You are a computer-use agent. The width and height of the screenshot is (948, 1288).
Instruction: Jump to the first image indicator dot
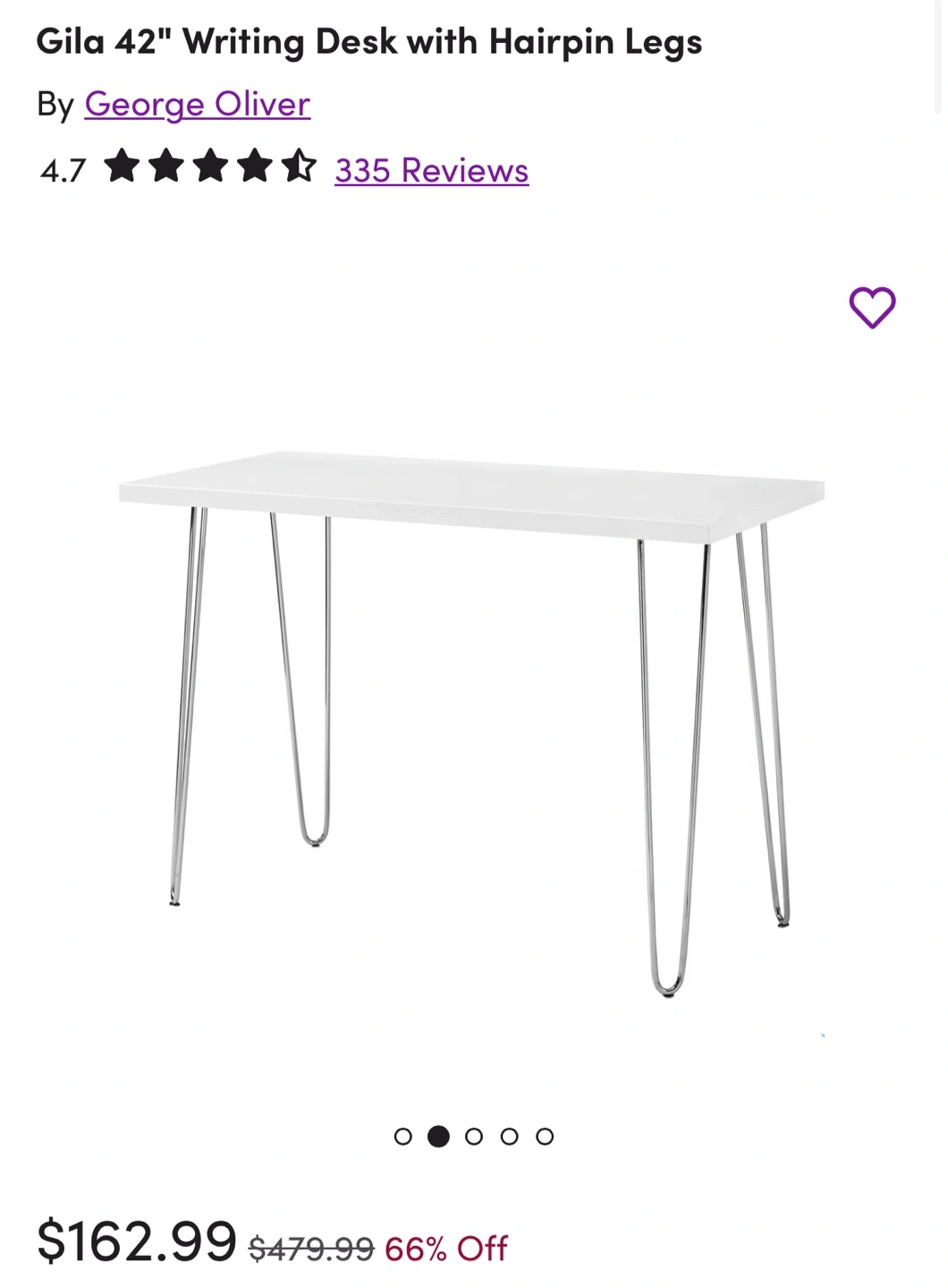(403, 1136)
